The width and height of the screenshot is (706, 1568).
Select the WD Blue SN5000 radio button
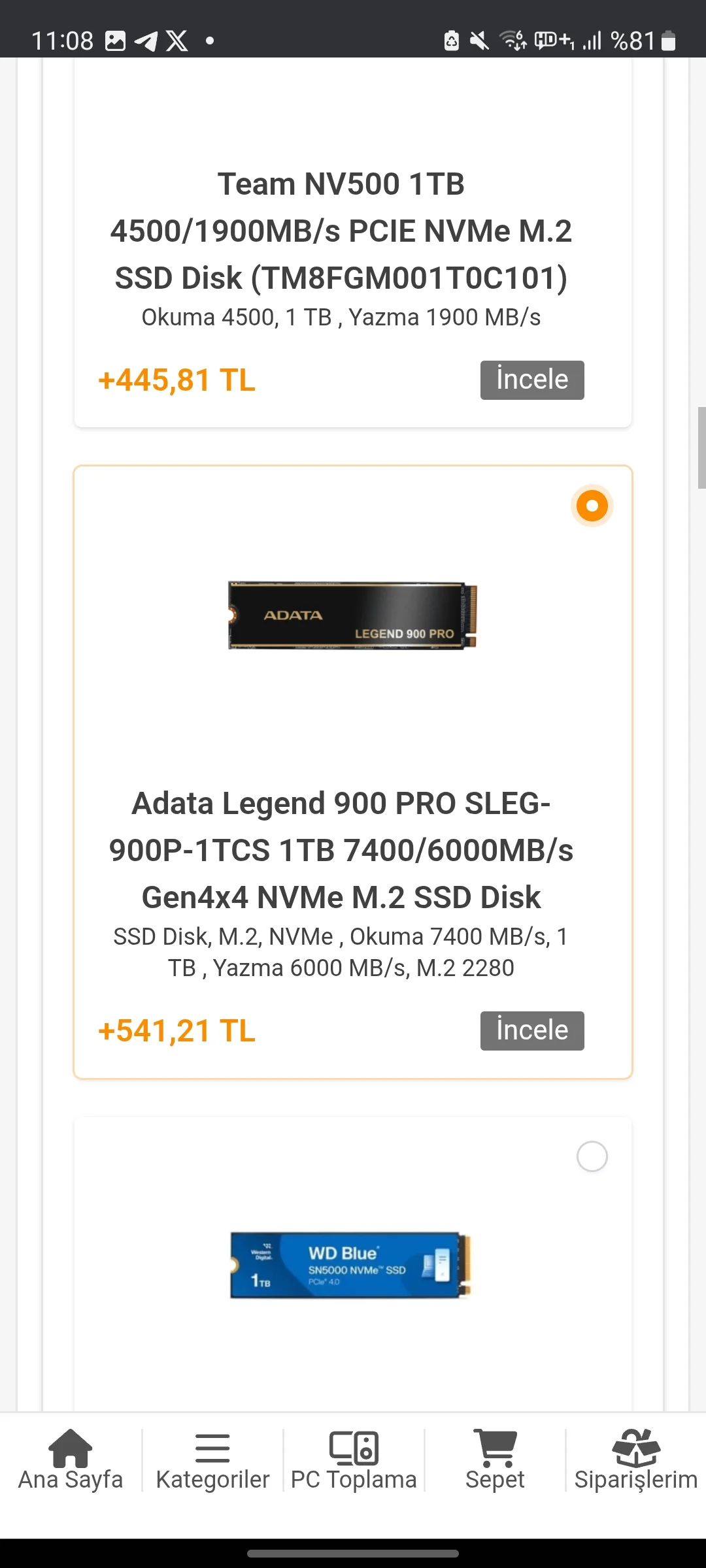(592, 1156)
